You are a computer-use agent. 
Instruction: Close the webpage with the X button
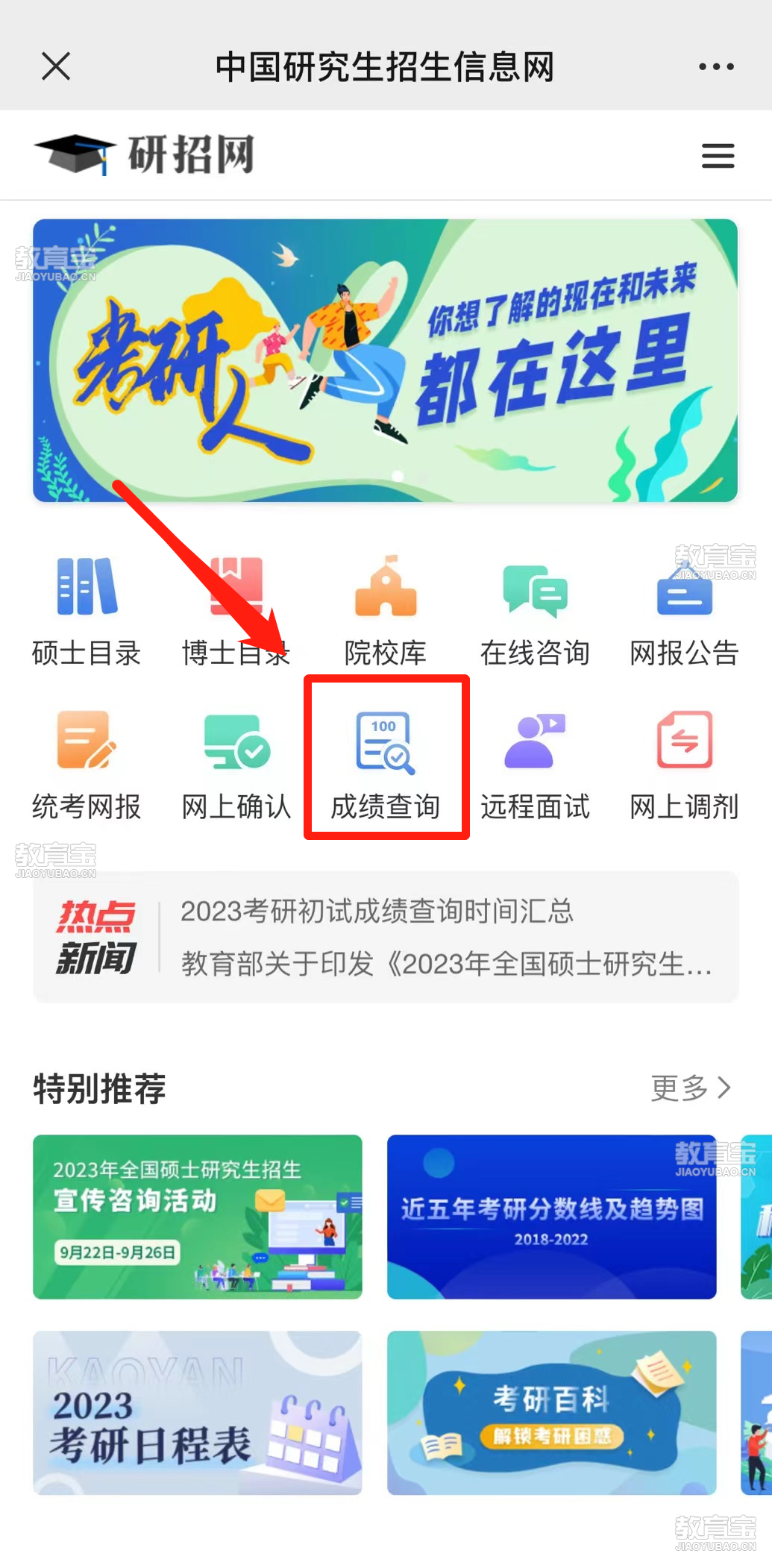click(x=56, y=66)
